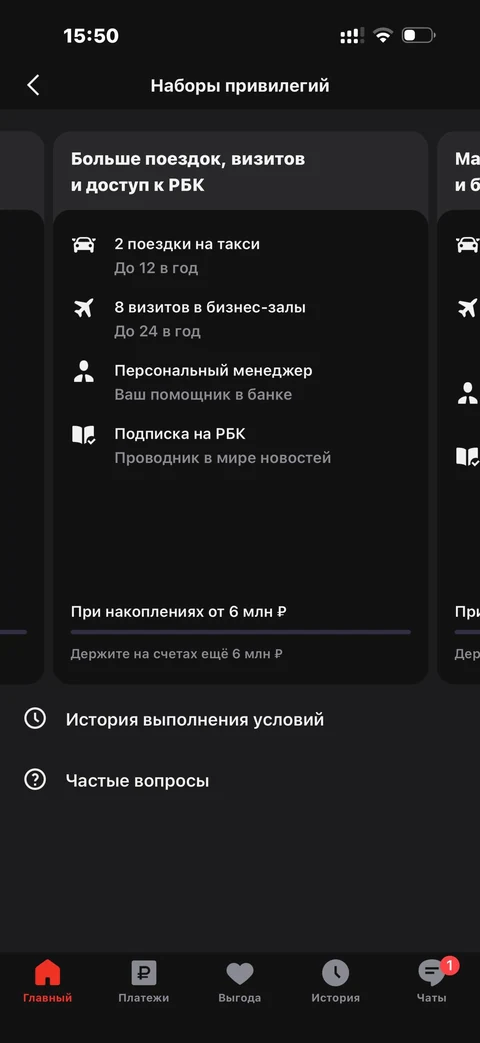The height and width of the screenshot is (1043, 480).
Task: Open История выполнения условий
Action: pos(240,719)
